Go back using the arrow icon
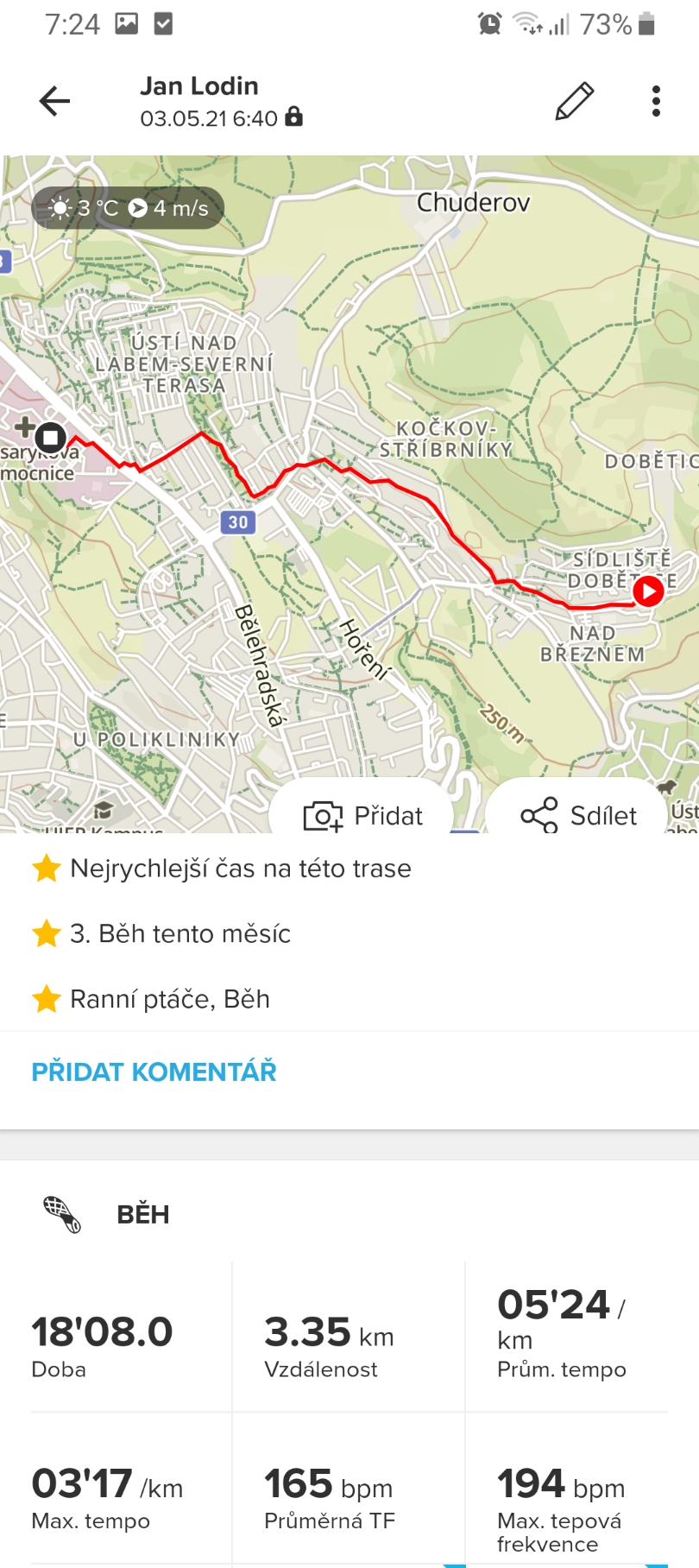This screenshot has width=699, height=1568. (x=54, y=101)
